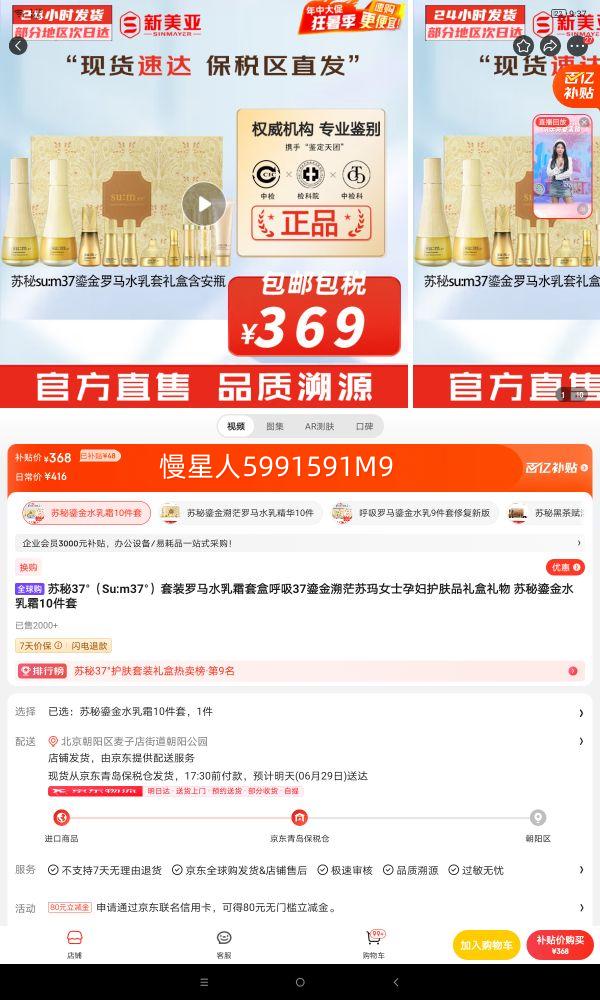This screenshot has width=600, height=1000.
Task: Close the floating live stream window
Action: pos(586,122)
